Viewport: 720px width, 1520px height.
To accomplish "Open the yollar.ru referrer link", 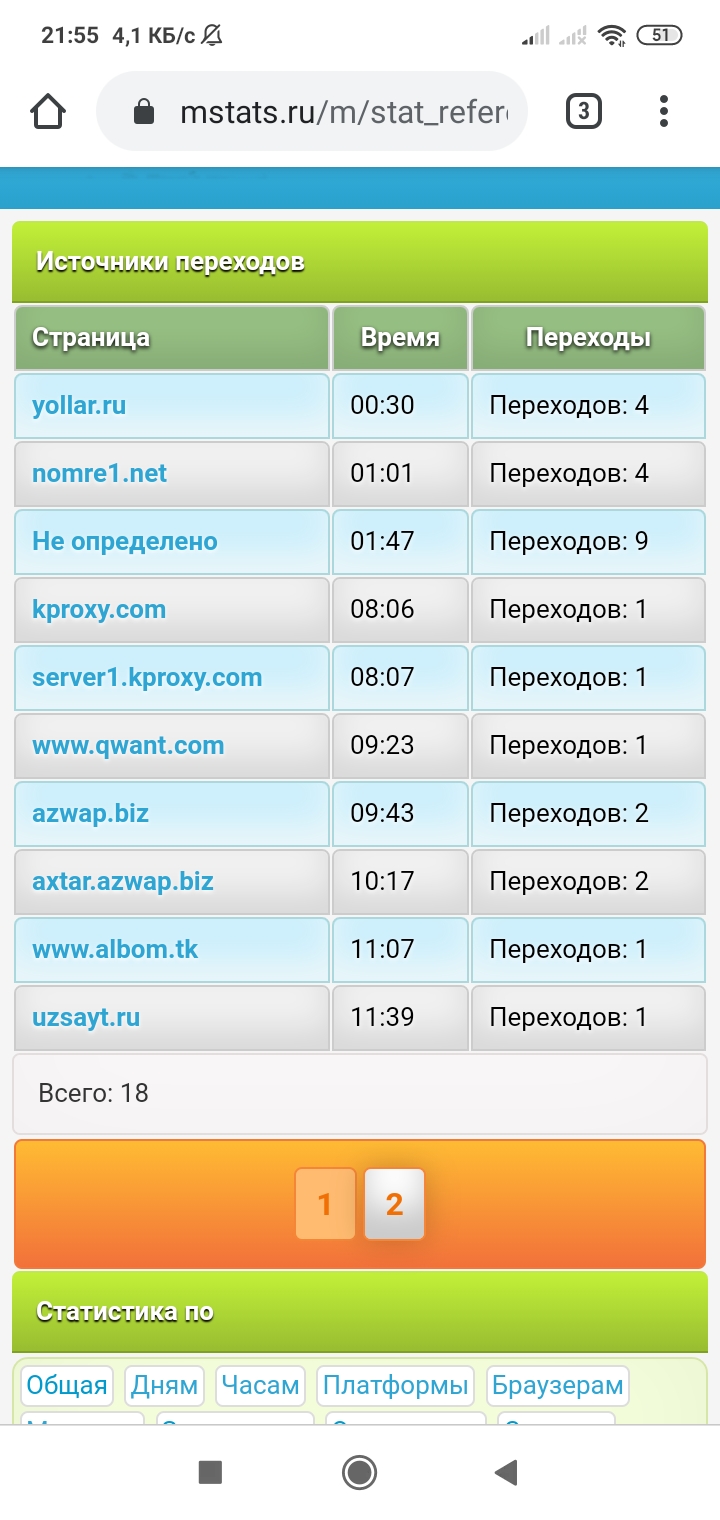I will tap(79, 405).
